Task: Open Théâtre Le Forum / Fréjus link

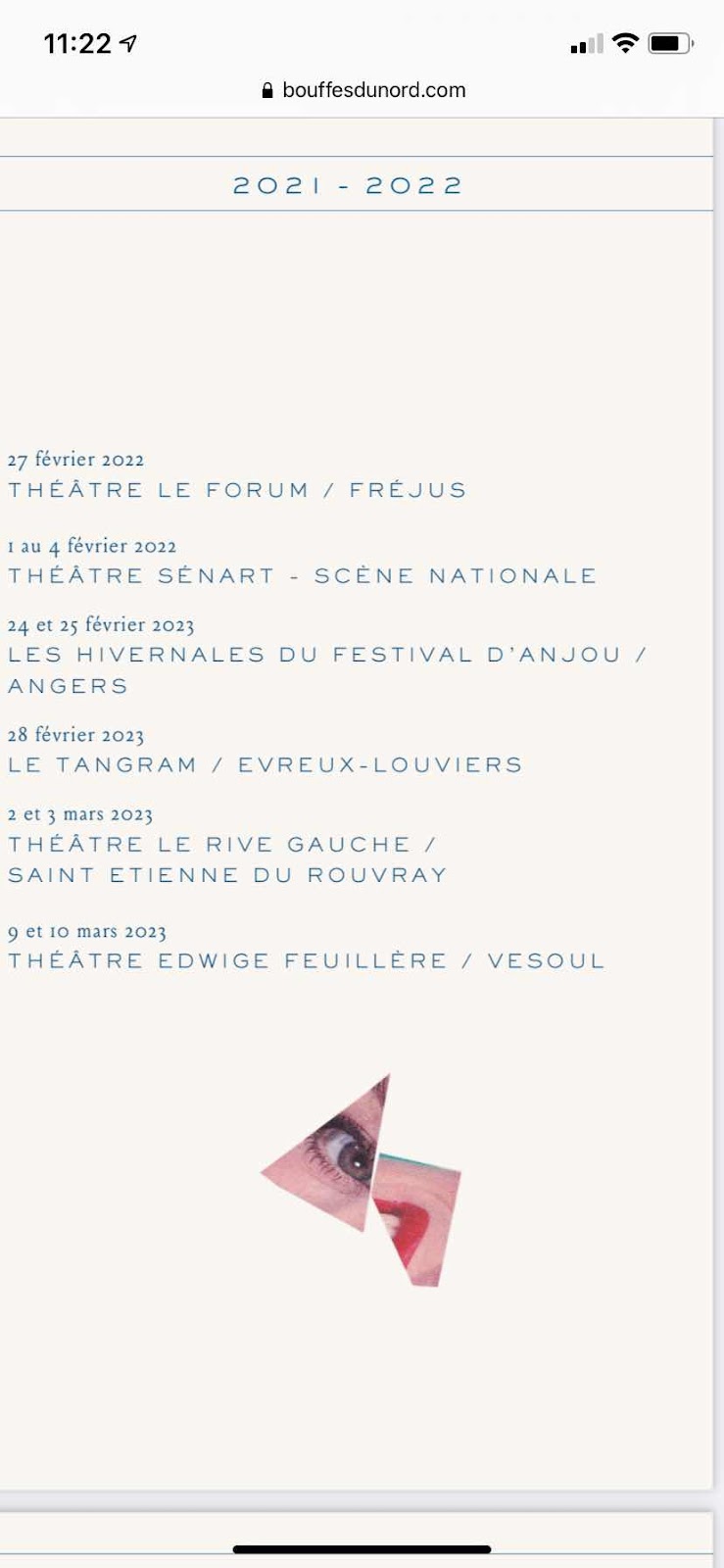Action: 237,490
